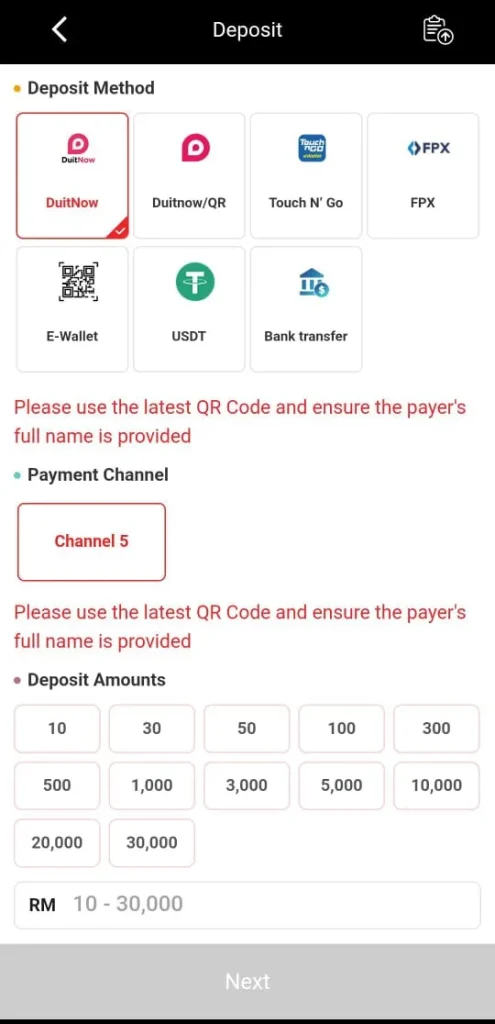Pick the 30,000 deposit amount
The width and height of the screenshot is (495, 1024).
pos(152,842)
